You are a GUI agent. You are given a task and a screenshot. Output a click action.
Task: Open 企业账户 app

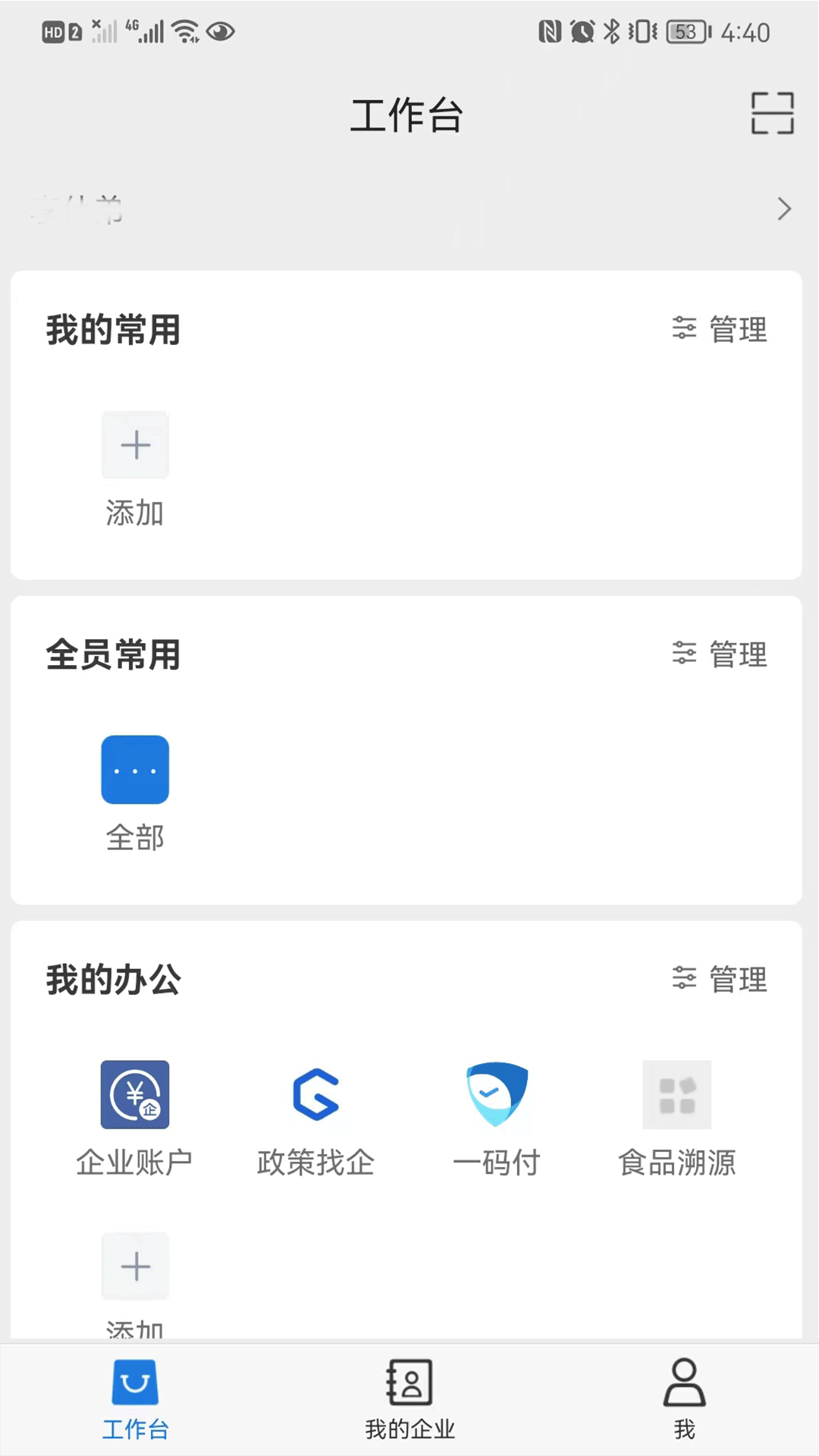click(x=135, y=1095)
